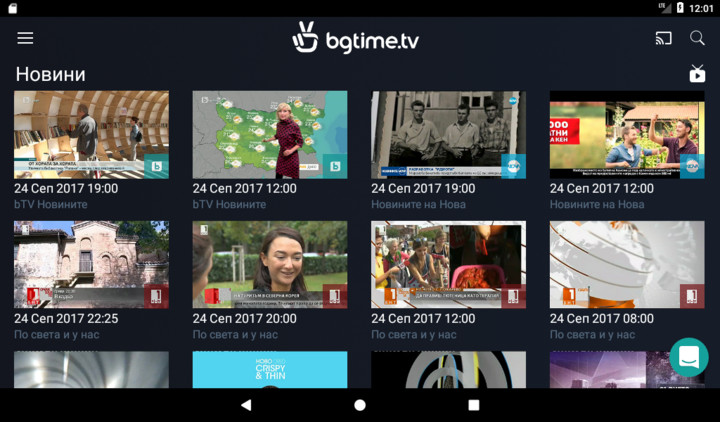
Task: Open Новините на Нова 12:00 video
Action: pyautogui.click(x=627, y=135)
